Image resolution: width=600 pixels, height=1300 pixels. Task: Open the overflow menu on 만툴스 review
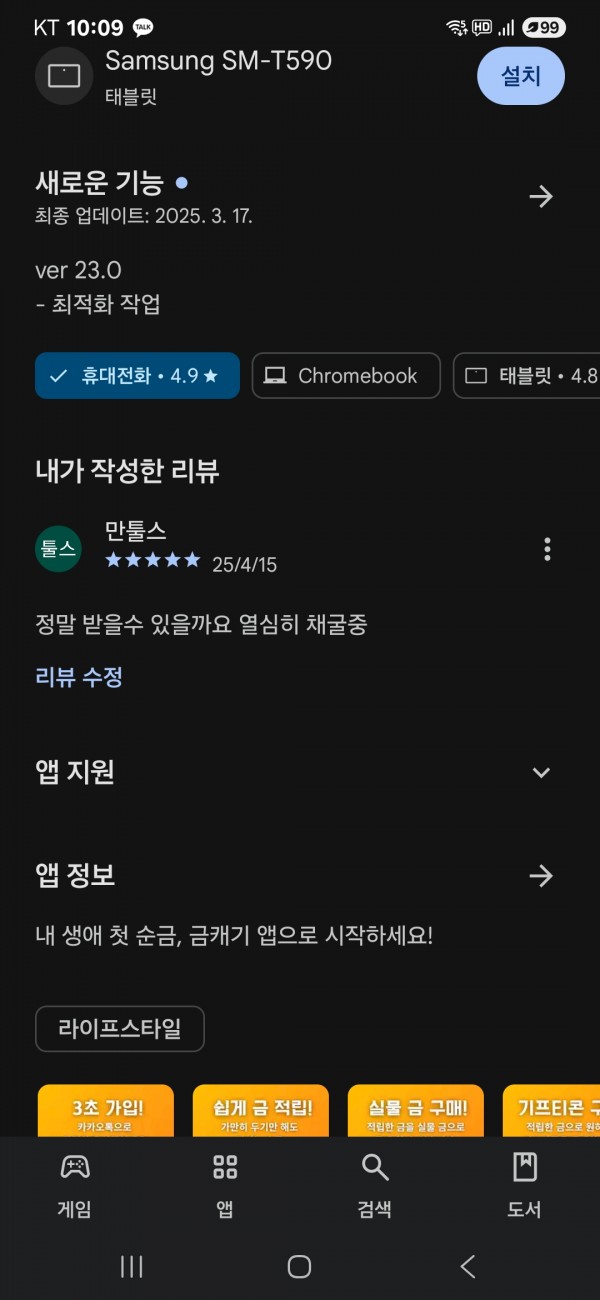coord(547,549)
